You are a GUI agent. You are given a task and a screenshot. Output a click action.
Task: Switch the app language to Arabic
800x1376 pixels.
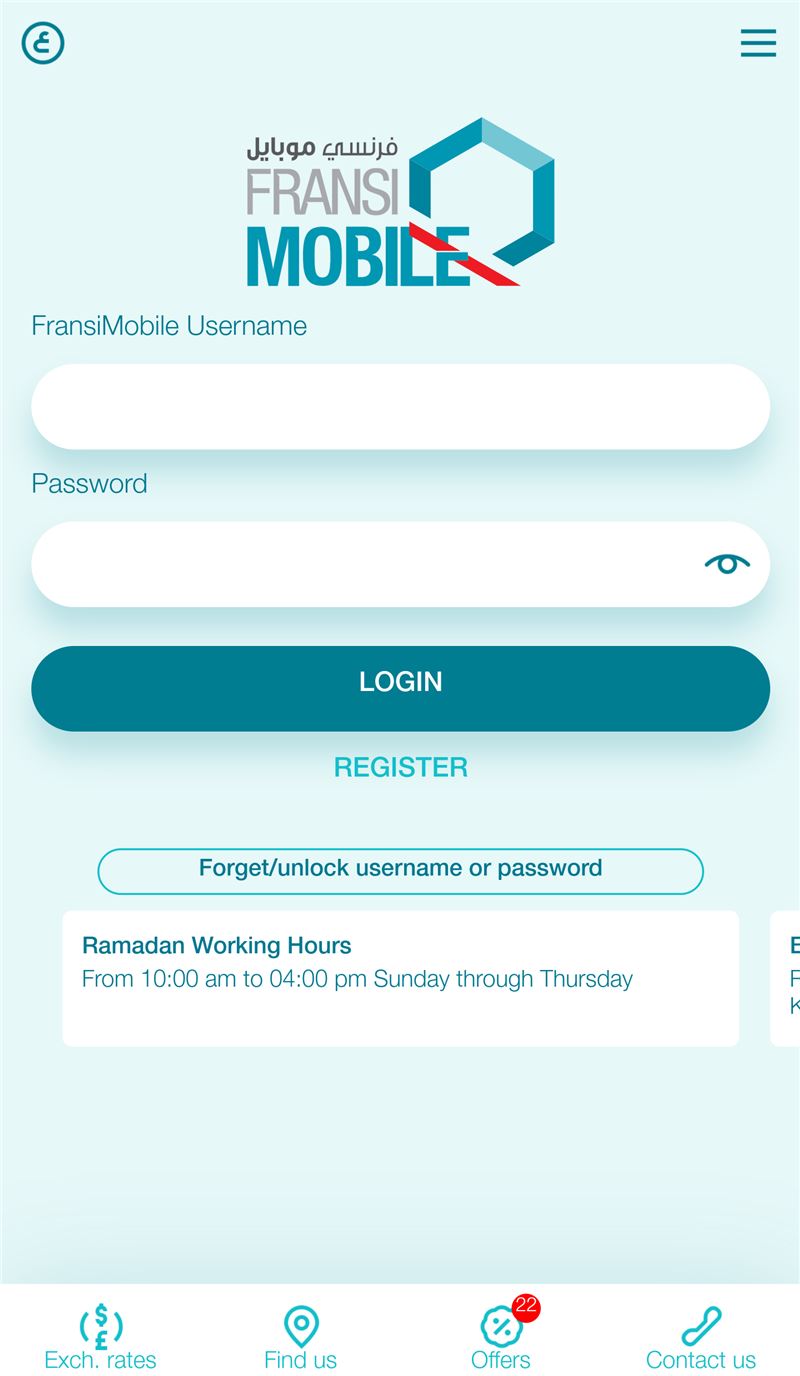43,43
